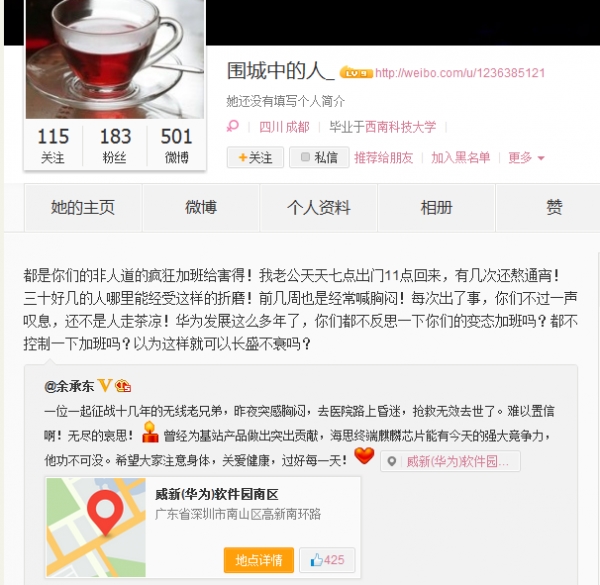The height and width of the screenshot is (585, 600).
Task: Open the map thumbnail of the location
Action: (x=96, y=524)
